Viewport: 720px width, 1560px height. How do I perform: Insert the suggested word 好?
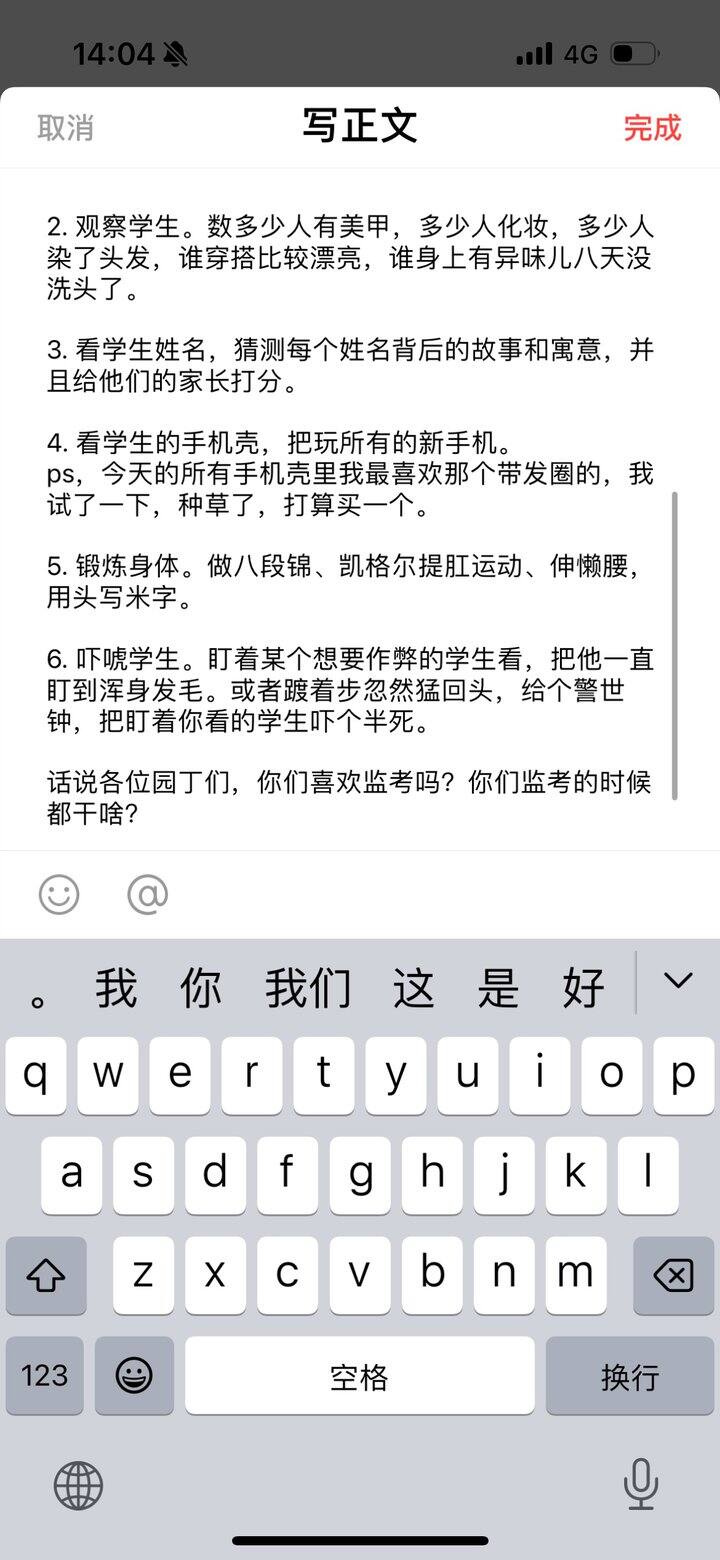(x=584, y=987)
